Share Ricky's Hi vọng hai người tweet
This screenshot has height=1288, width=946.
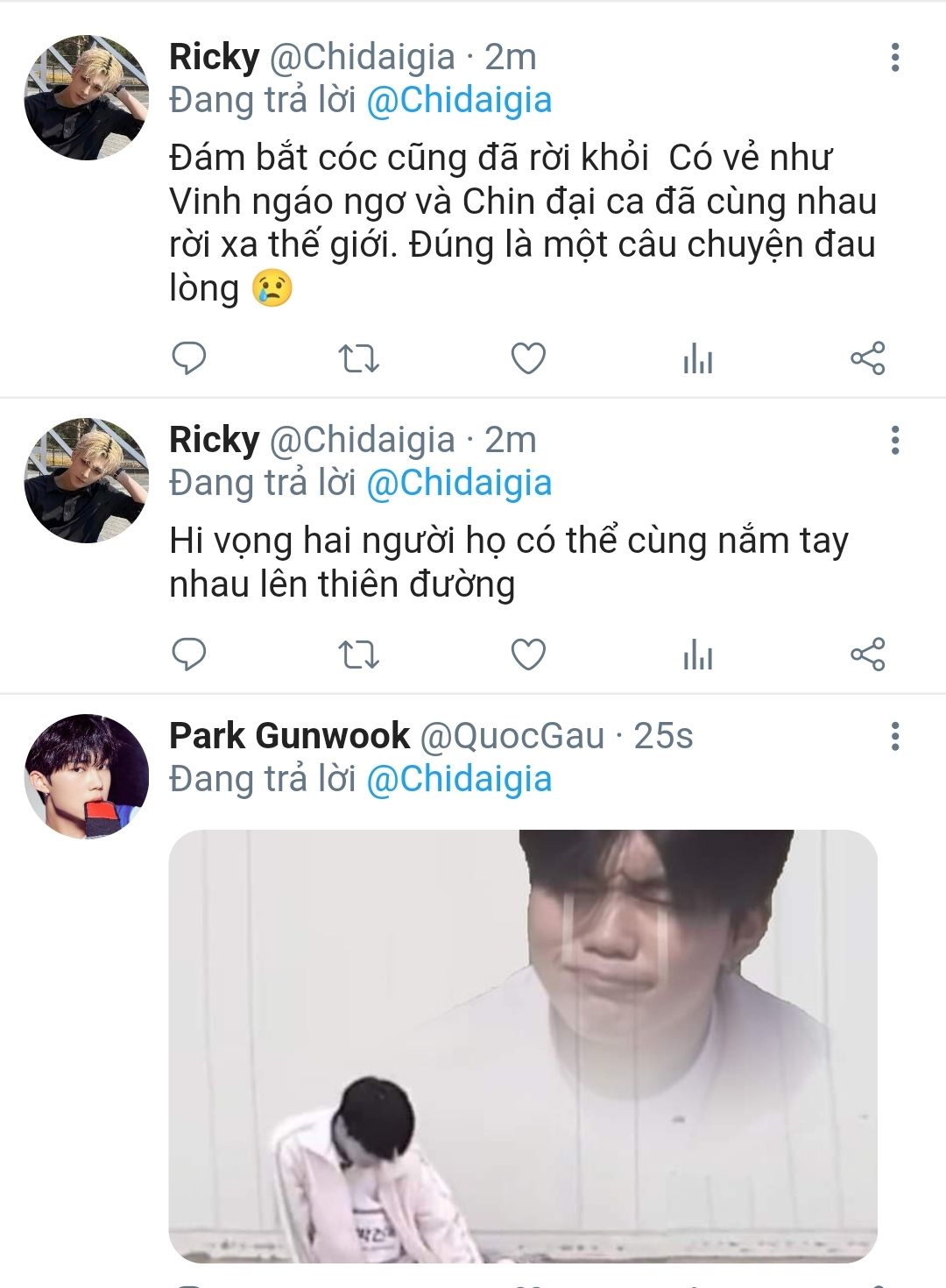pyautogui.click(x=868, y=655)
